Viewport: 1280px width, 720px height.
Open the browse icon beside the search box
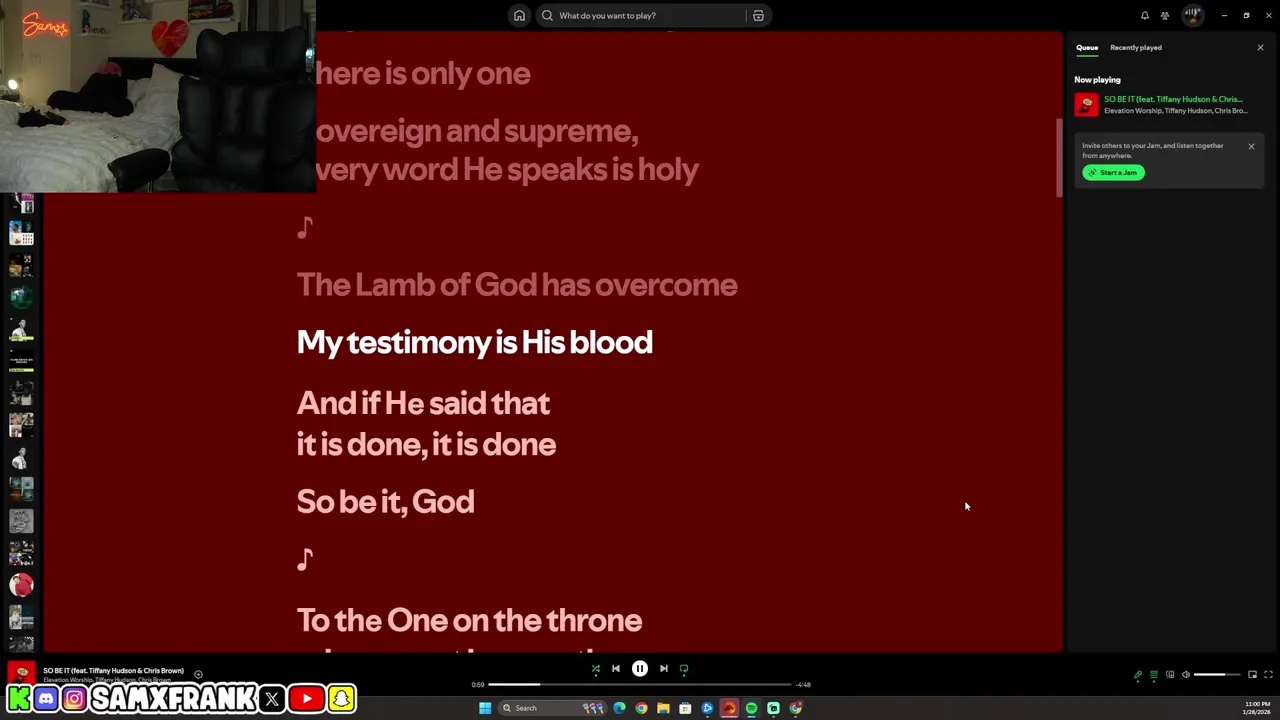[x=758, y=15]
